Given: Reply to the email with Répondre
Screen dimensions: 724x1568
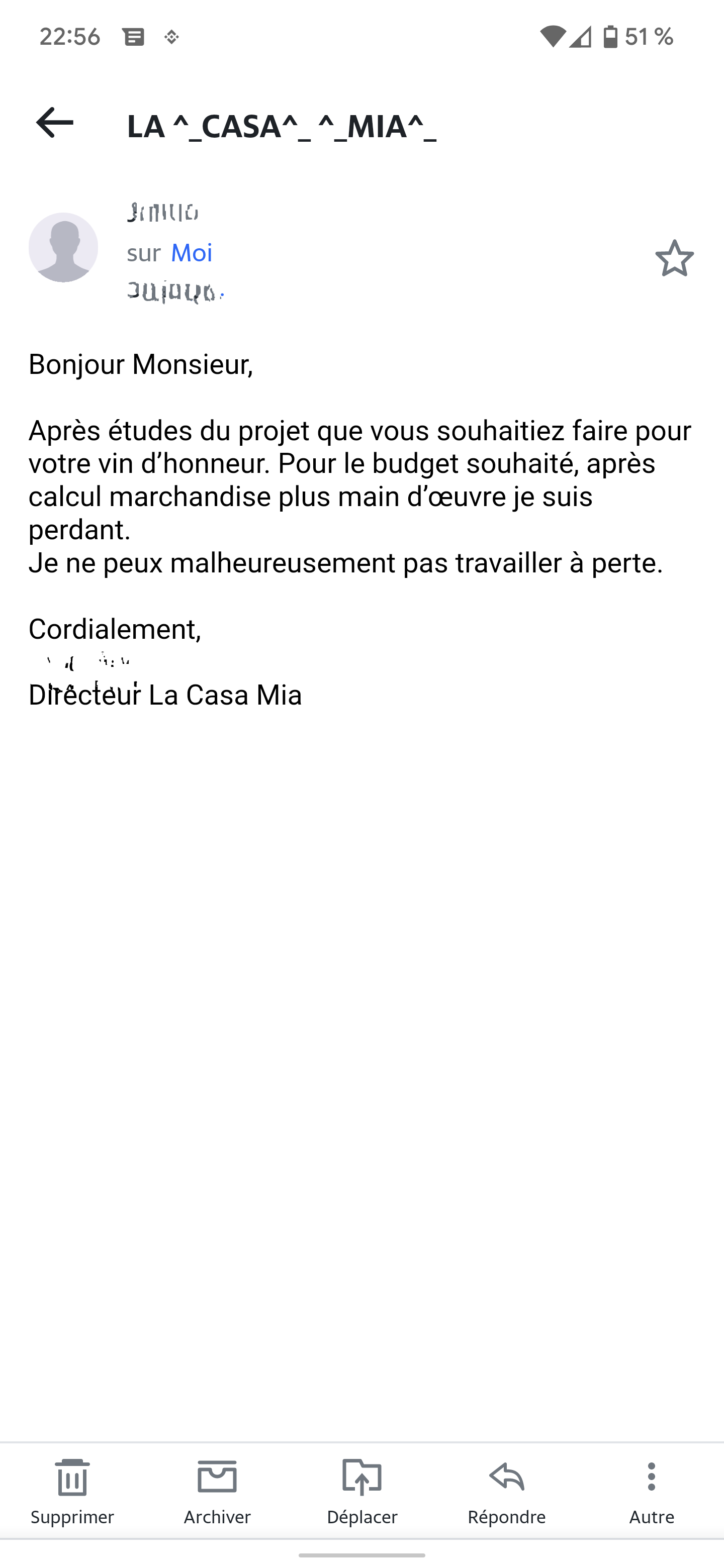Looking at the screenshot, I should tap(507, 1491).
